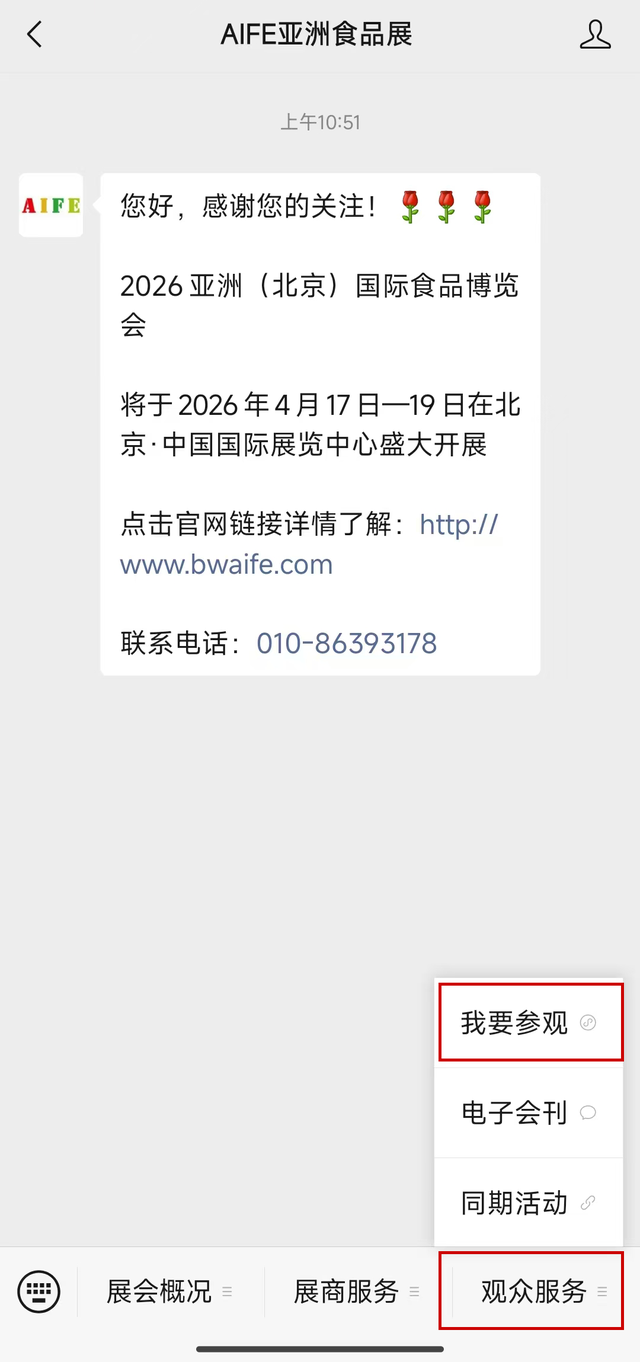
Task: Call the phone number 010-86393178
Action: tap(347, 643)
